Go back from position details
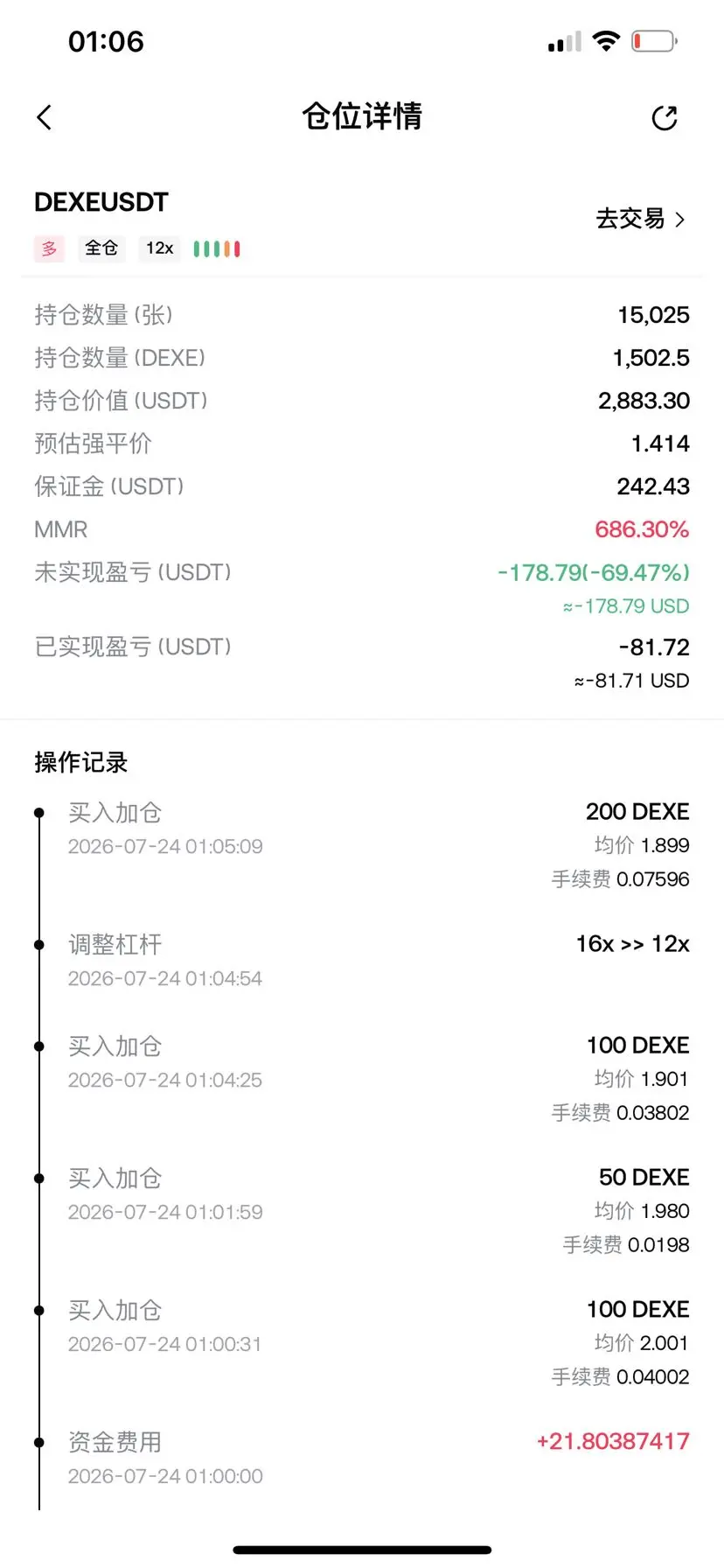The height and width of the screenshot is (1568, 724). coord(45,117)
